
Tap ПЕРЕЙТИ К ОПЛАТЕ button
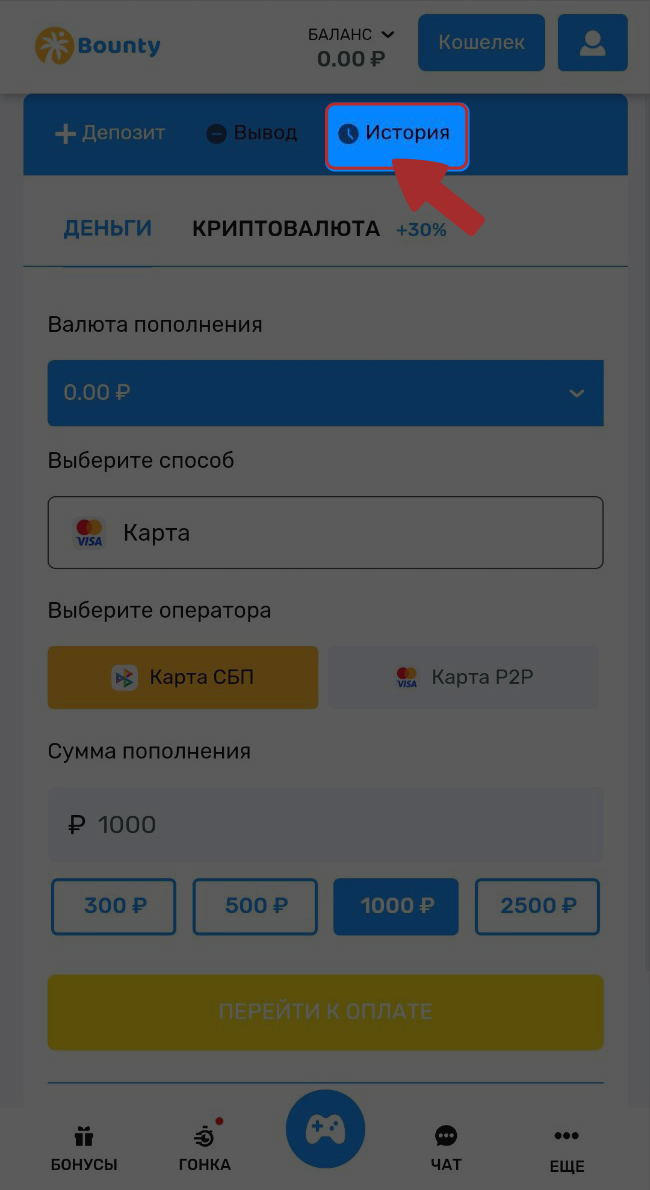pos(325,1012)
